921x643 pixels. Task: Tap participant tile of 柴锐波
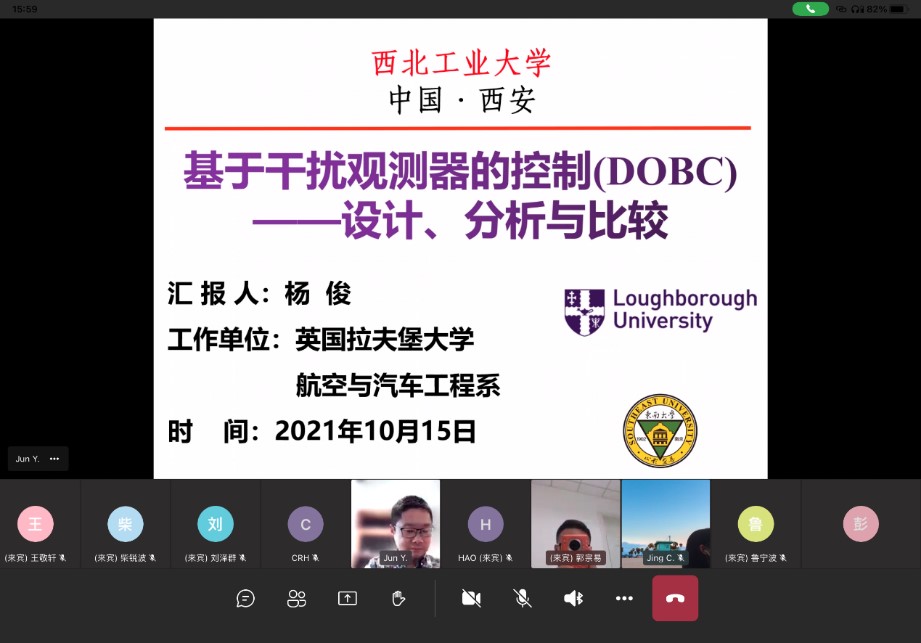pos(126,525)
